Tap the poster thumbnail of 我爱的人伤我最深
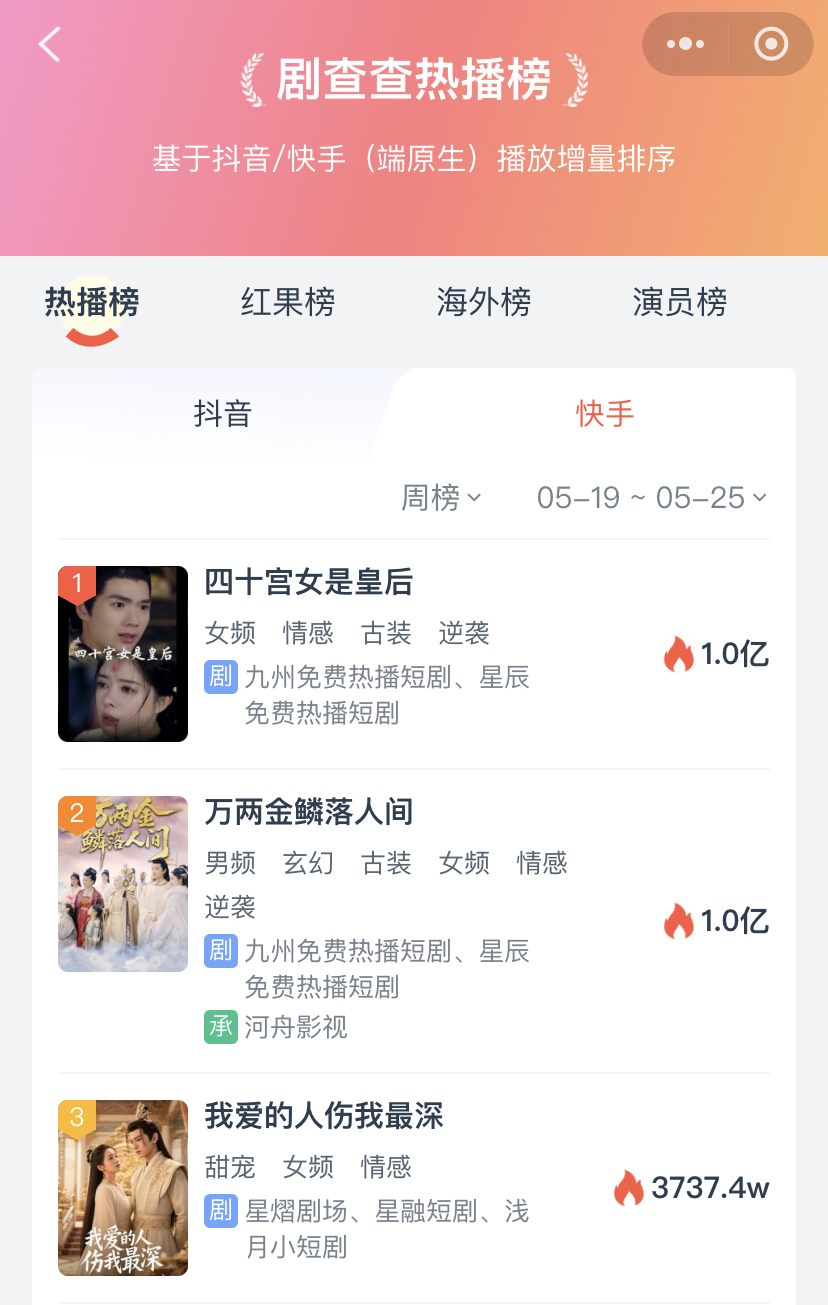The height and width of the screenshot is (1305, 828). [123, 1188]
